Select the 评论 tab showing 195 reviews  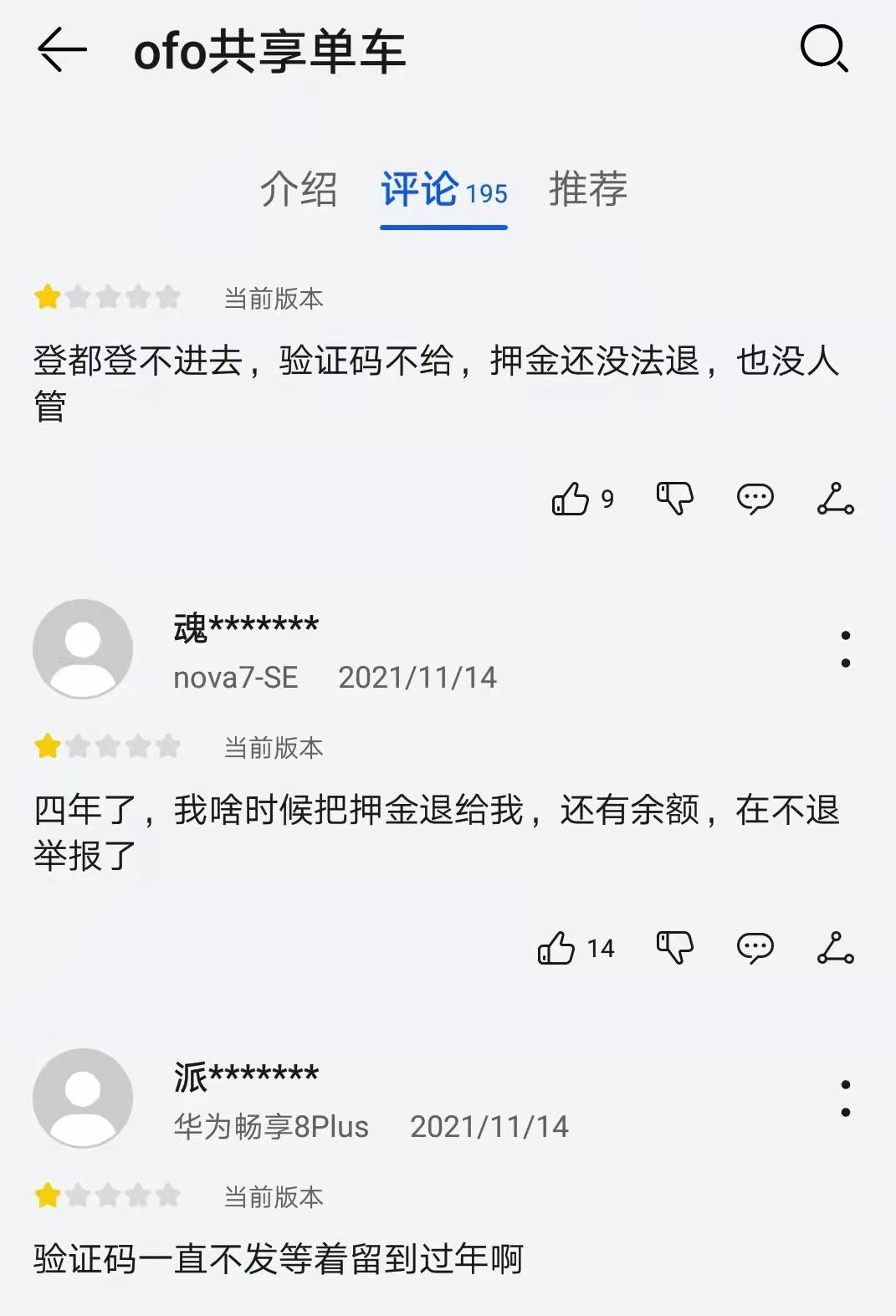tap(443, 192)
